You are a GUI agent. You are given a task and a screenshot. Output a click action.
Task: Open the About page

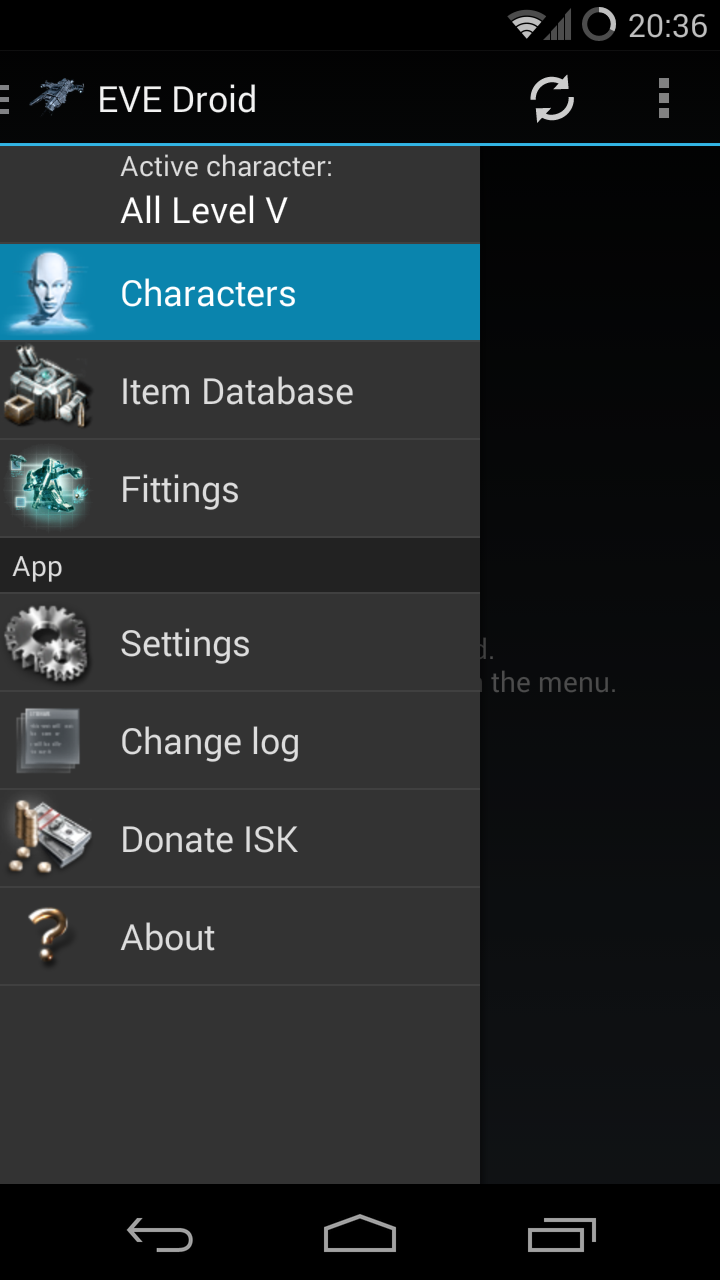(240, 937)
